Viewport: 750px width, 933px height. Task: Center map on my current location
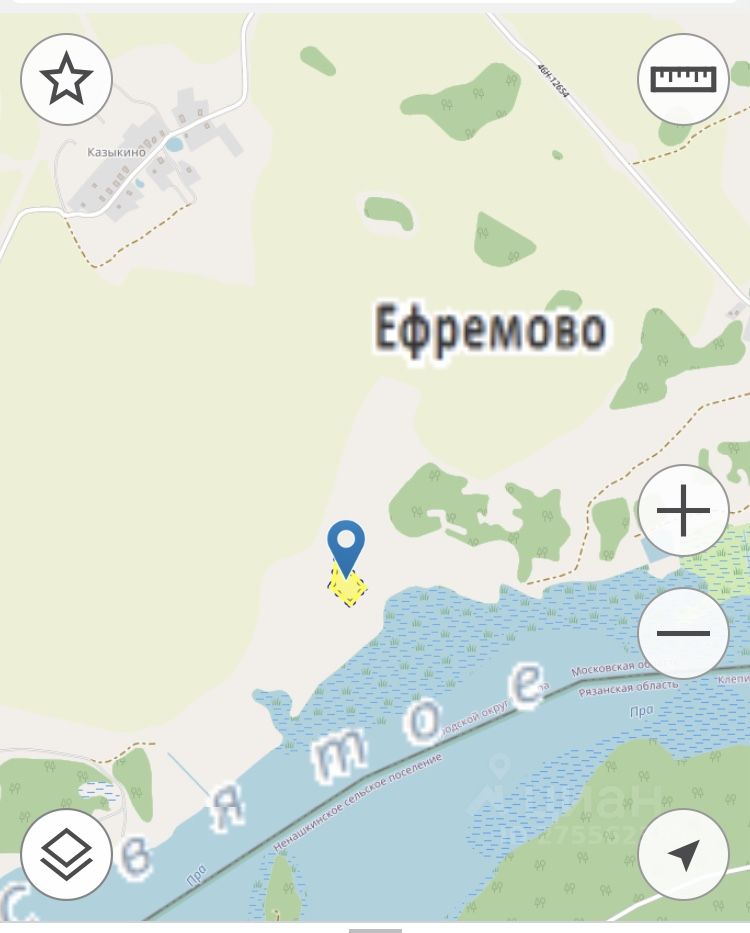683,854
